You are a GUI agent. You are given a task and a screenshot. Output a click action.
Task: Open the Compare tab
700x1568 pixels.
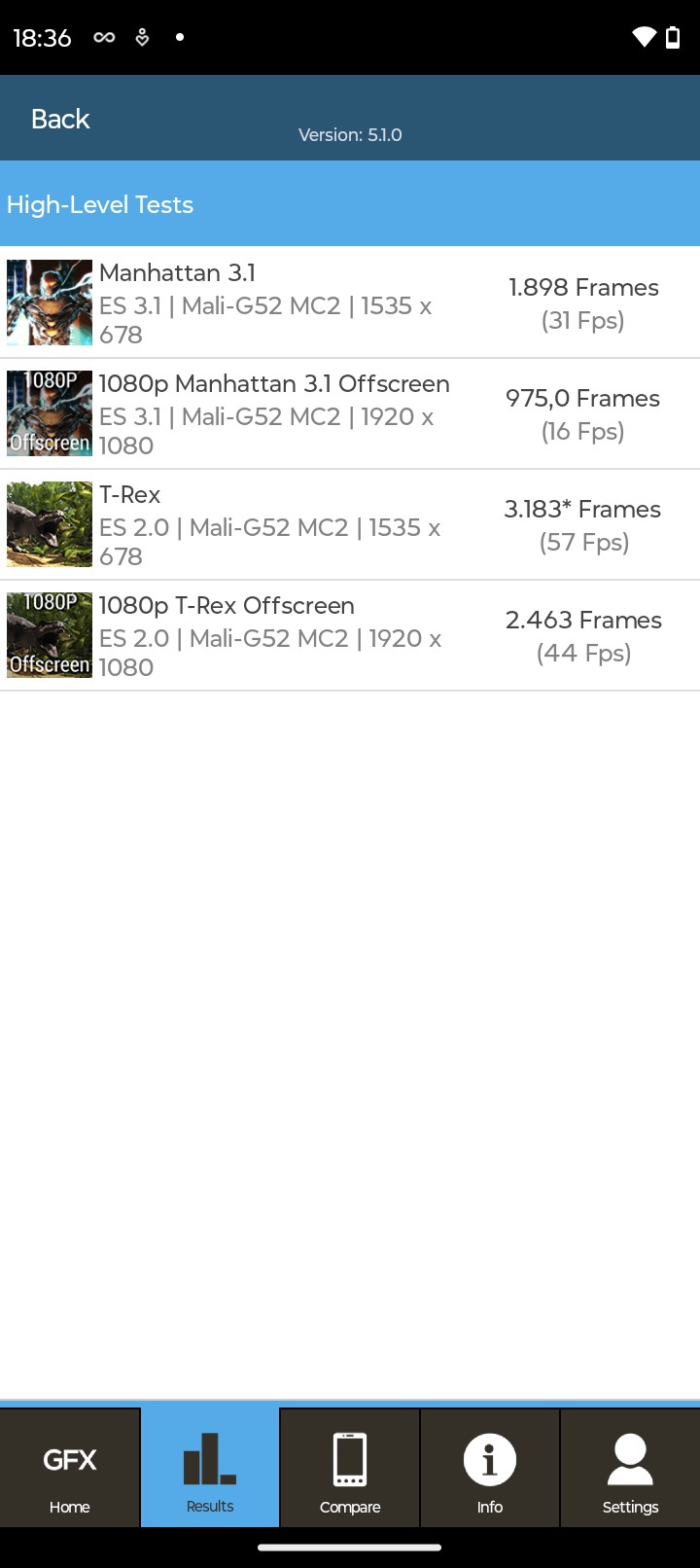tap(350, 1468)
